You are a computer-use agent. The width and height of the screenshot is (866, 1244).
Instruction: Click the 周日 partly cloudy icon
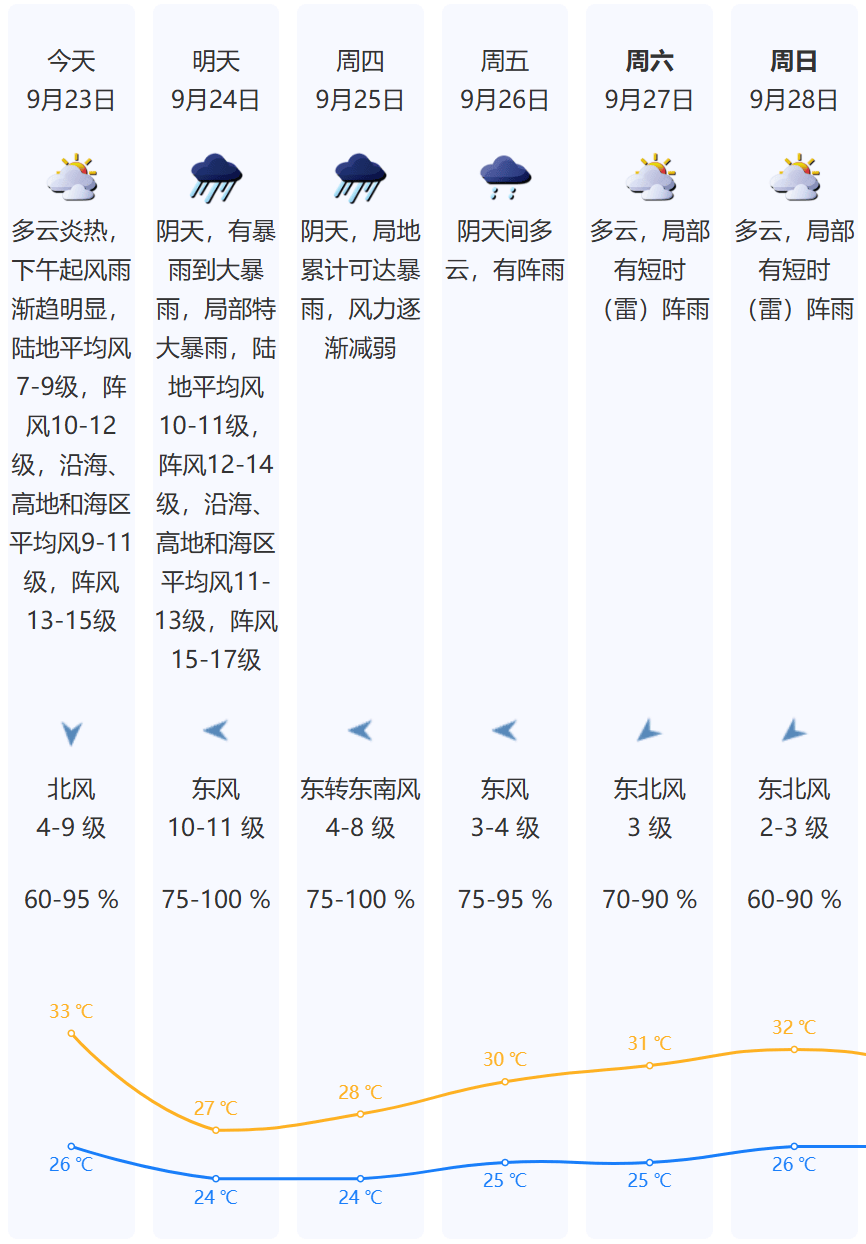[x=793, y=179]
